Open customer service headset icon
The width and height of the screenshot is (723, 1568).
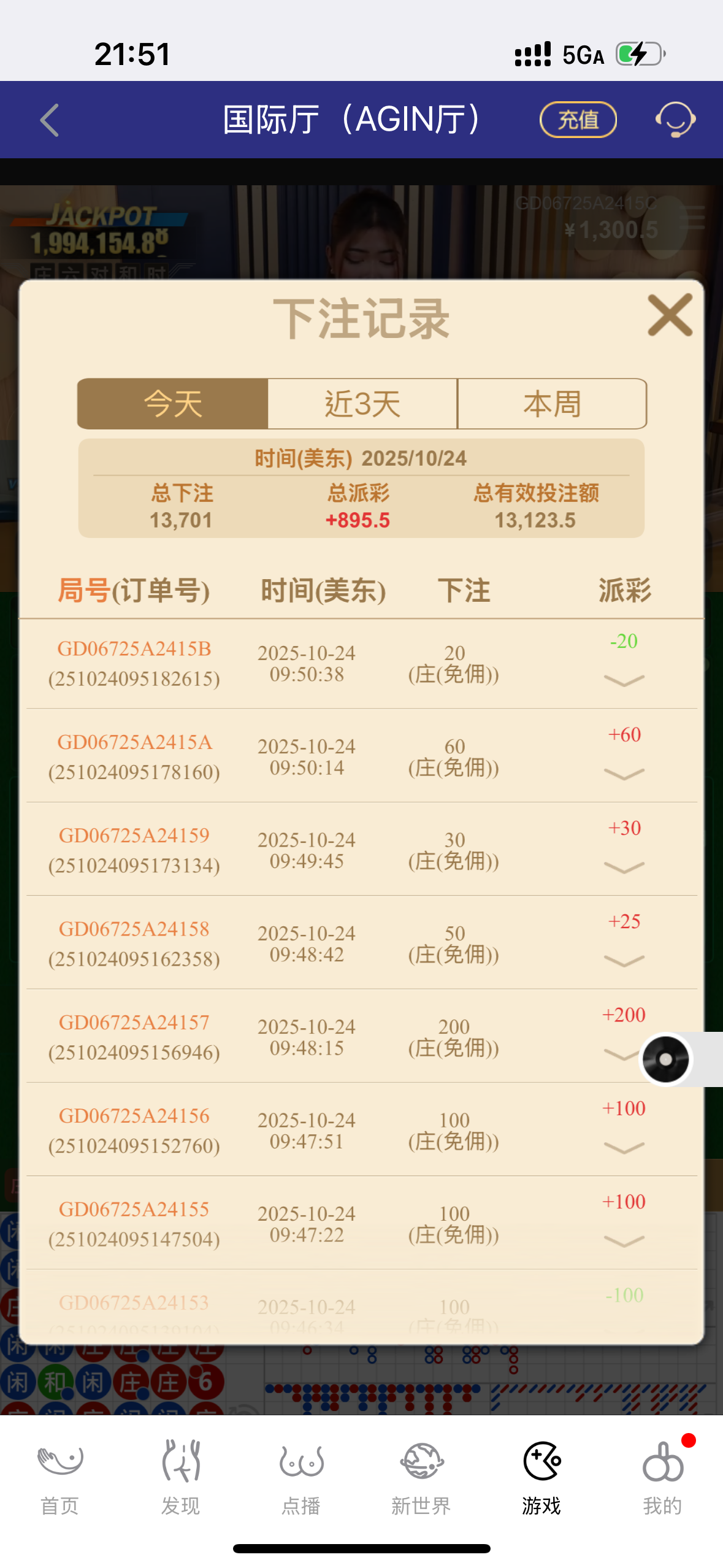[x=675, y=120]
